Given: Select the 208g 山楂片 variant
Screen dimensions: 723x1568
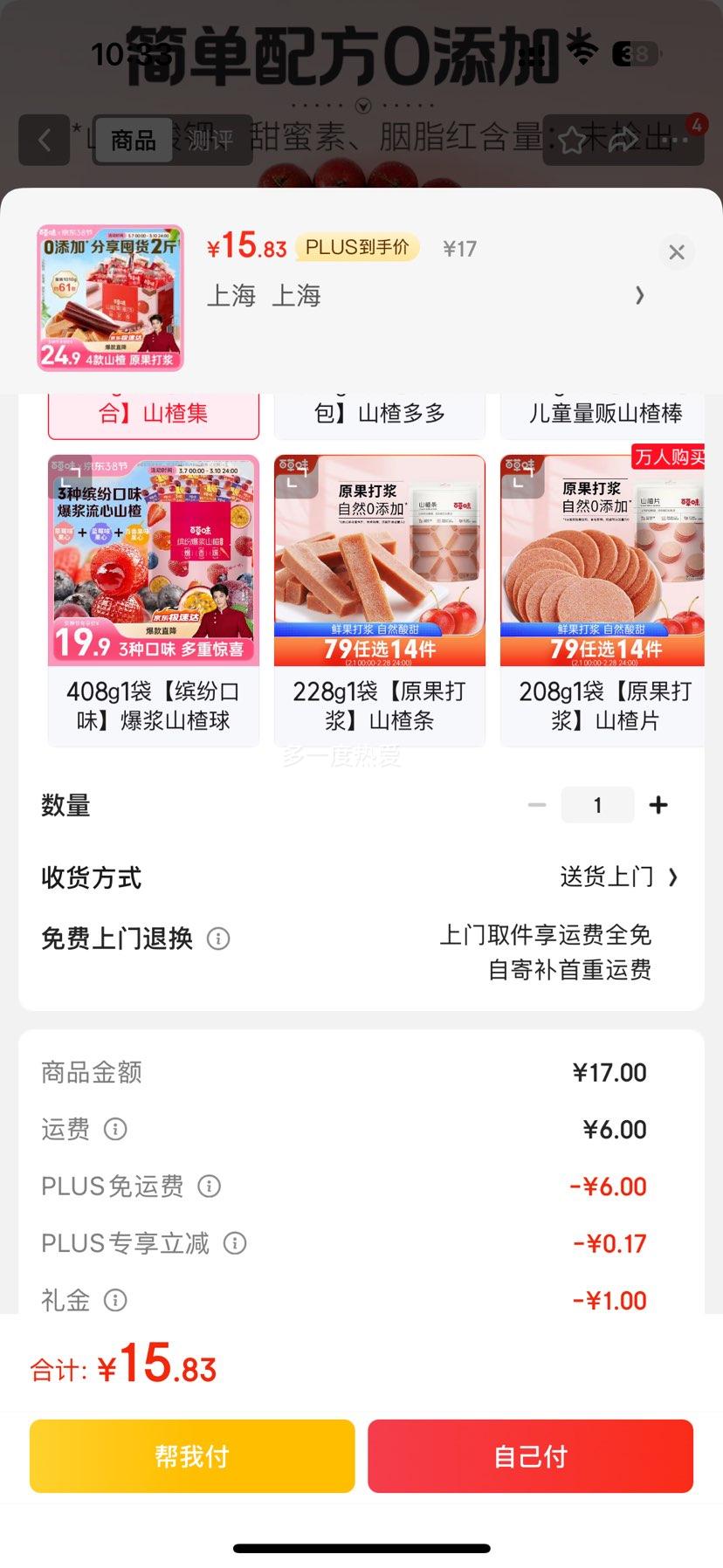Looking at the screenshot, I should (604, 596).
